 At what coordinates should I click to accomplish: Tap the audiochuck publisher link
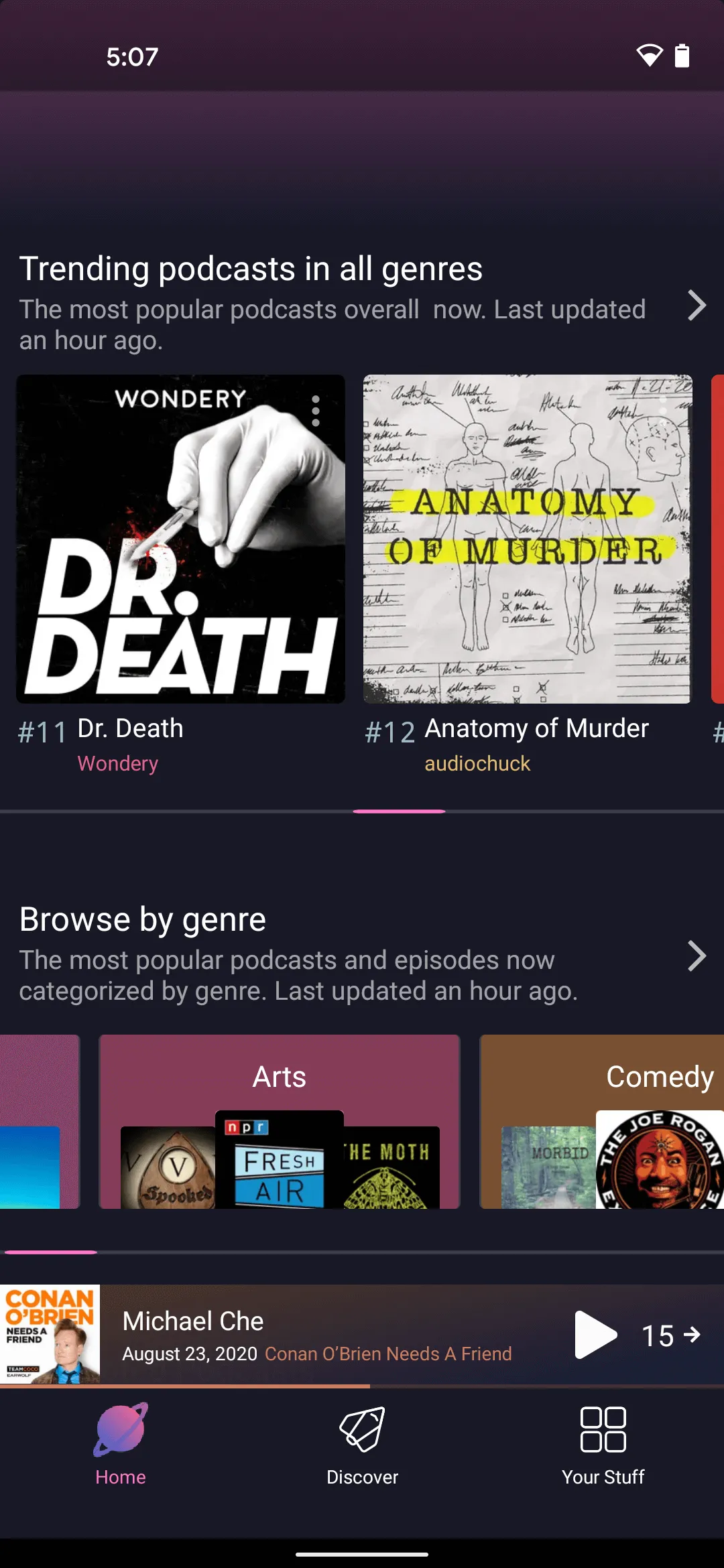pyautogui.click(x=477, y=763)
